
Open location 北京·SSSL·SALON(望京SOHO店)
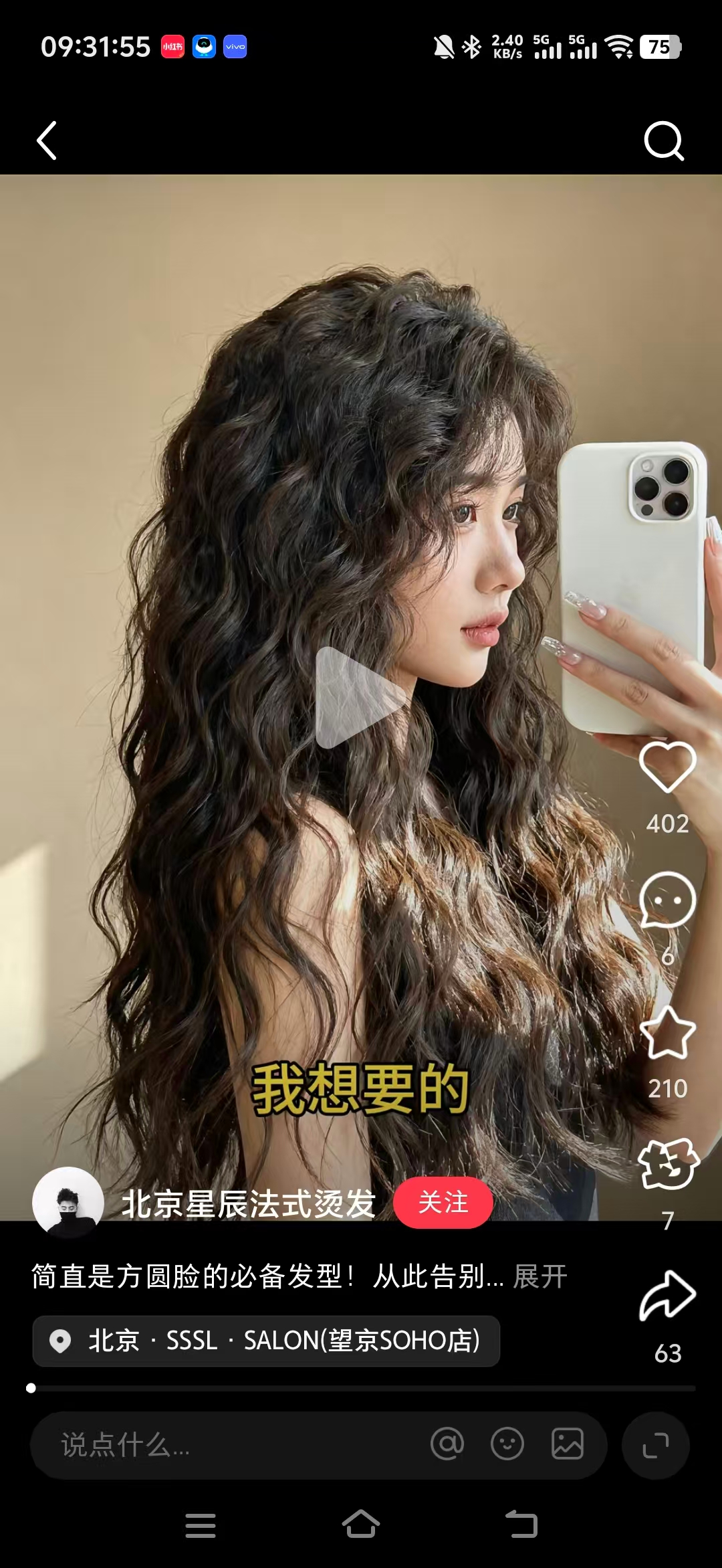coord(266,1341)
